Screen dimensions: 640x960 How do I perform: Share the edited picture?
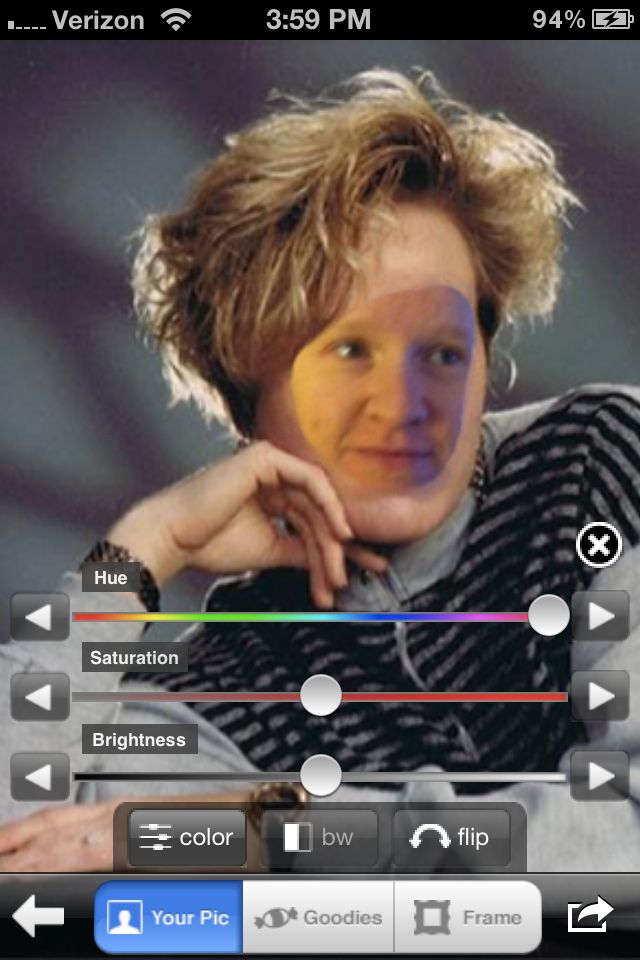(590, 916)
